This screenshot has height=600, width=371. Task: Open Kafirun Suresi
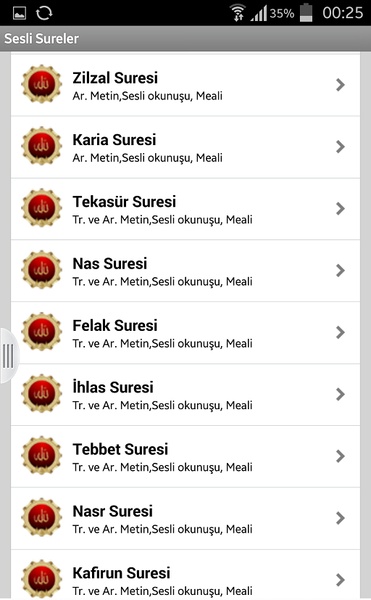tap(185, 575)
